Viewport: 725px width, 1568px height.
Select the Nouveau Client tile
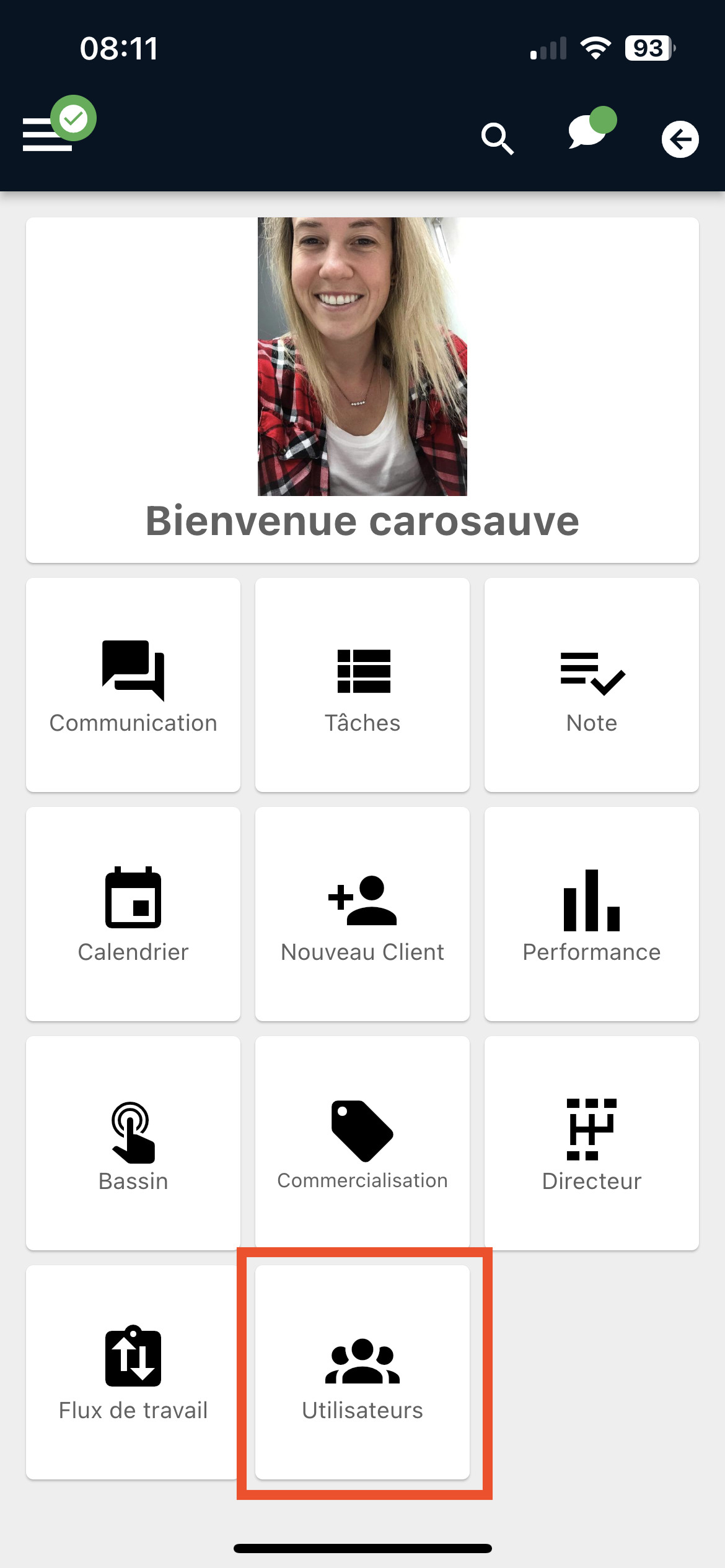(362, 914)
